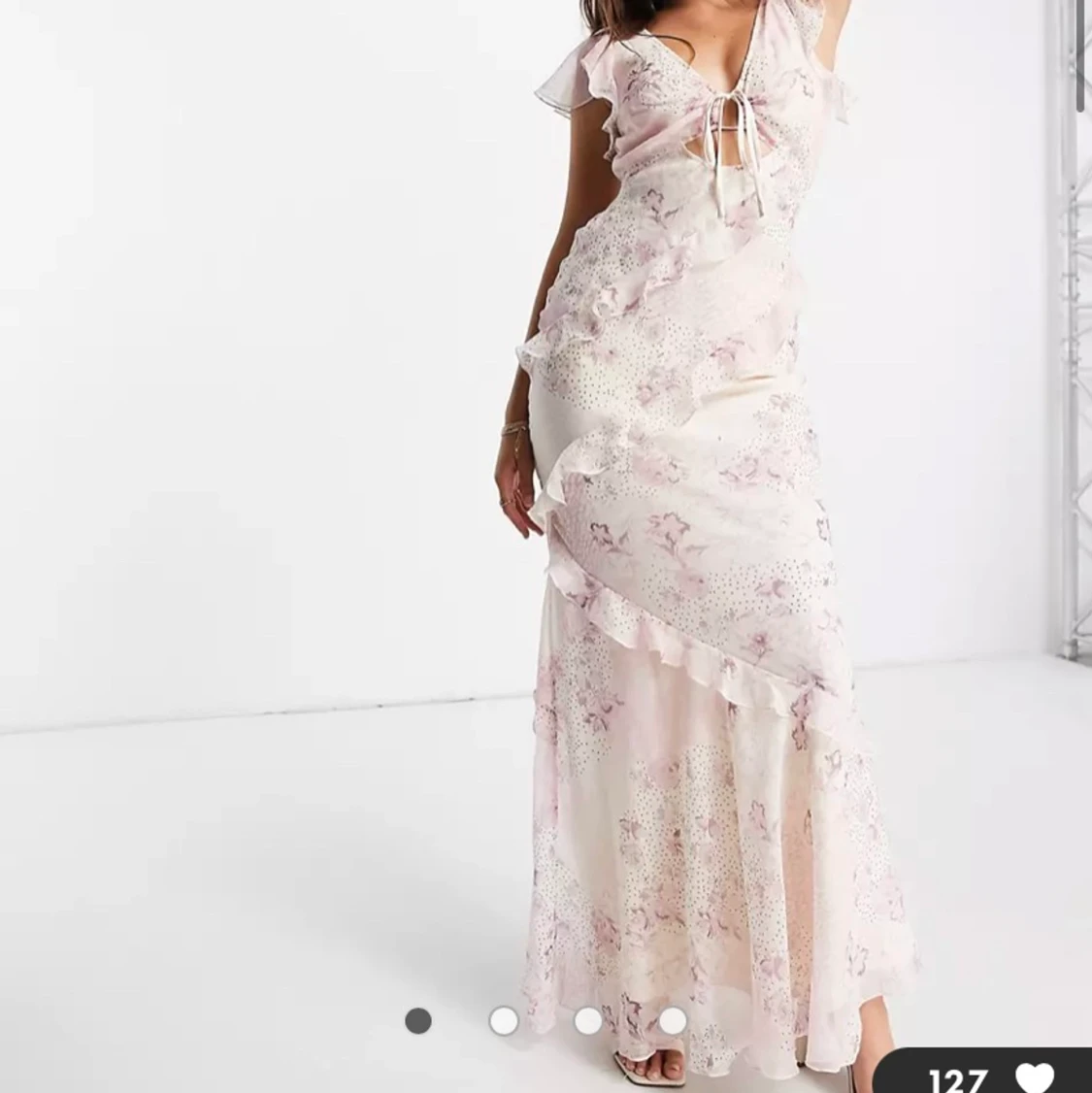Jump to the fourth photo dot
This screenshot has width=1092, height=1093.
(673, 1021)
